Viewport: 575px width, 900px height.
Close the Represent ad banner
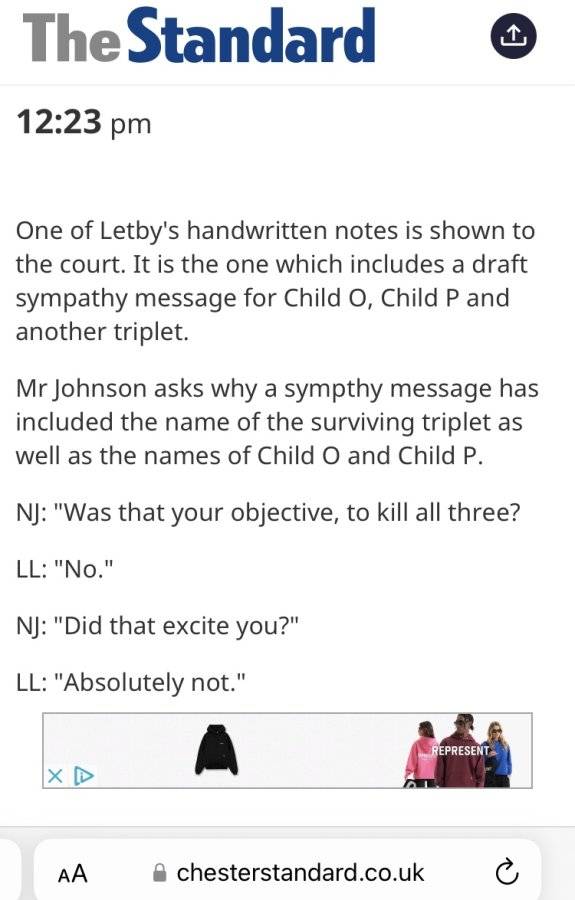click(55, 776)
